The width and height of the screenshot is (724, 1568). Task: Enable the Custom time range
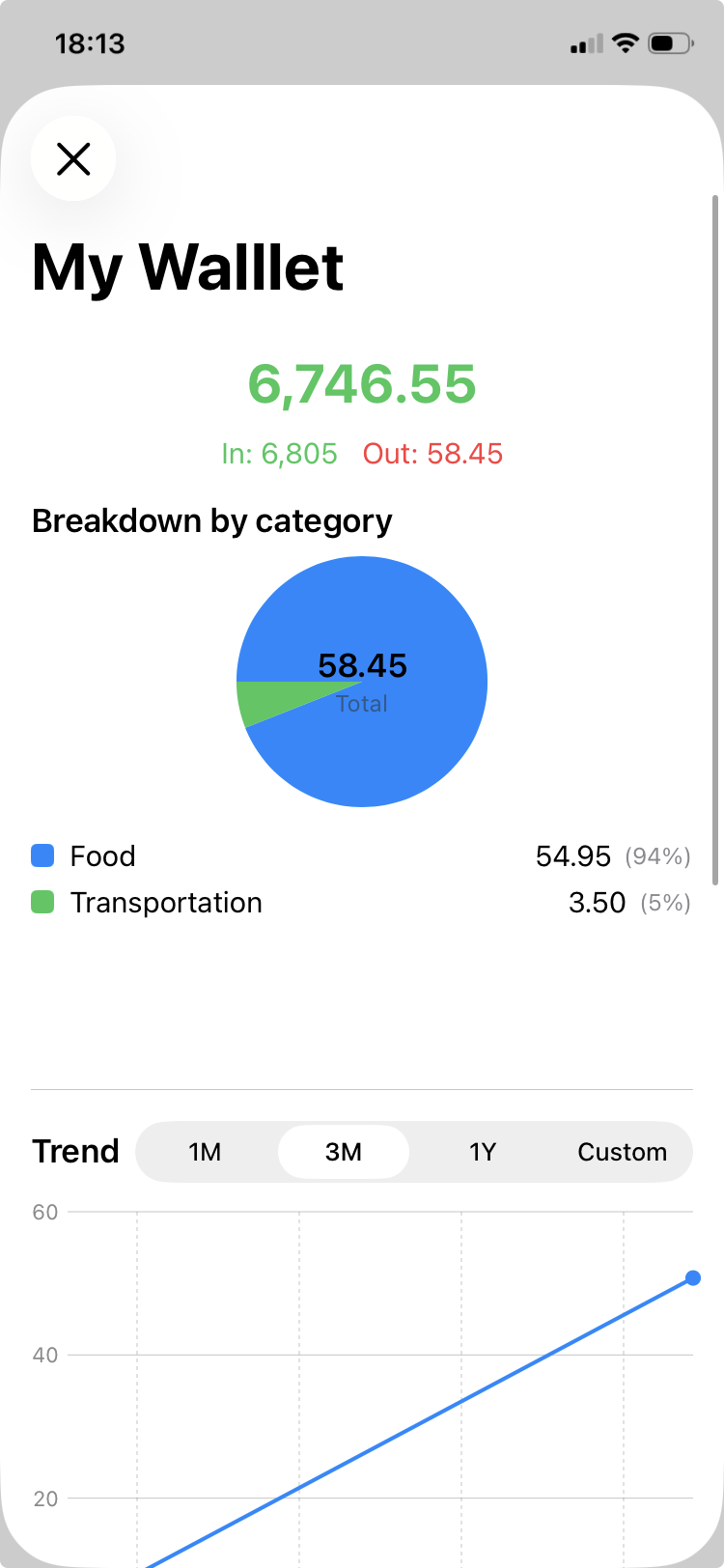click(x=622, y=1151)
